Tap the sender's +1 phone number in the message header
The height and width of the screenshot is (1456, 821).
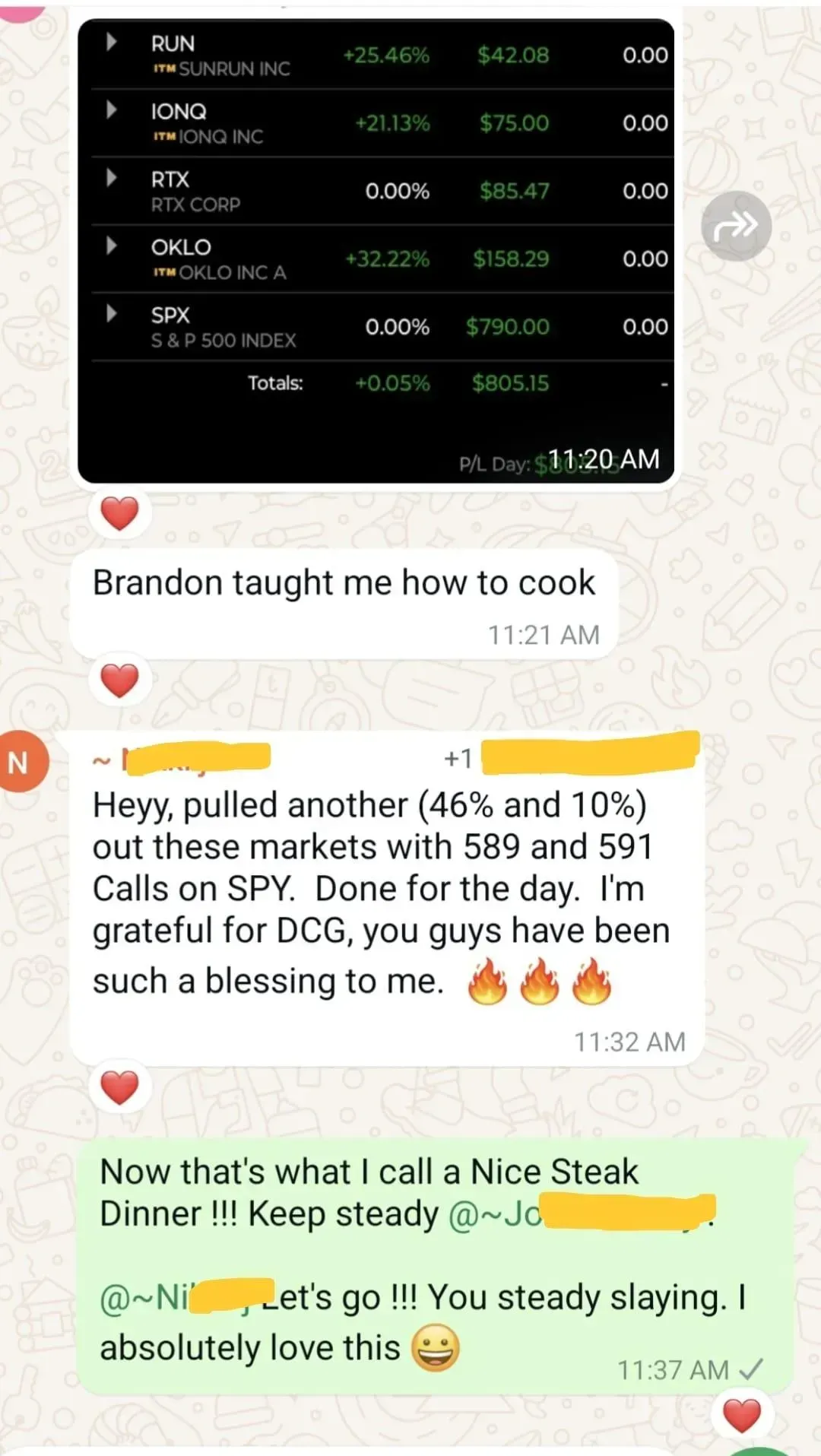click(571, 757)
